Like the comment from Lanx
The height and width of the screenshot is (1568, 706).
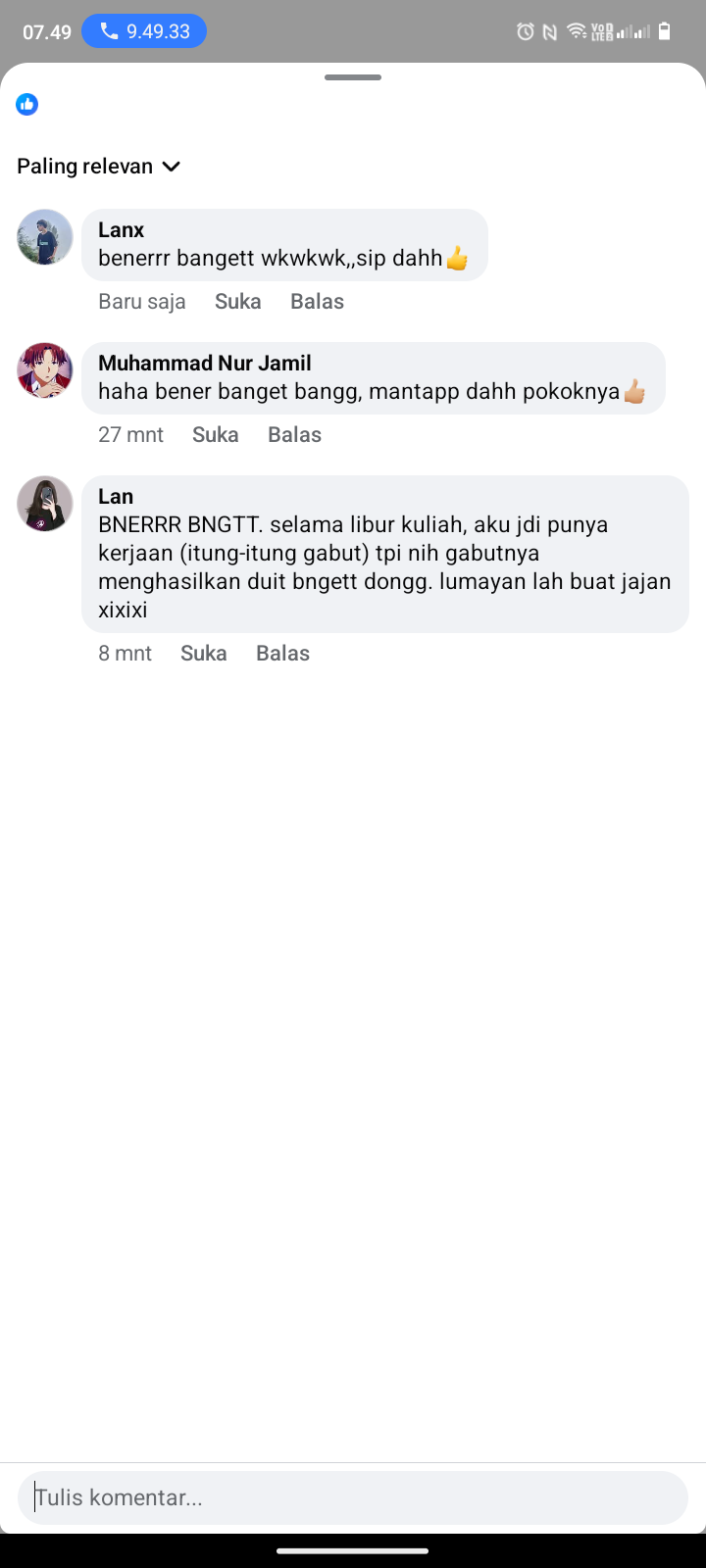(x=238, y=302)
